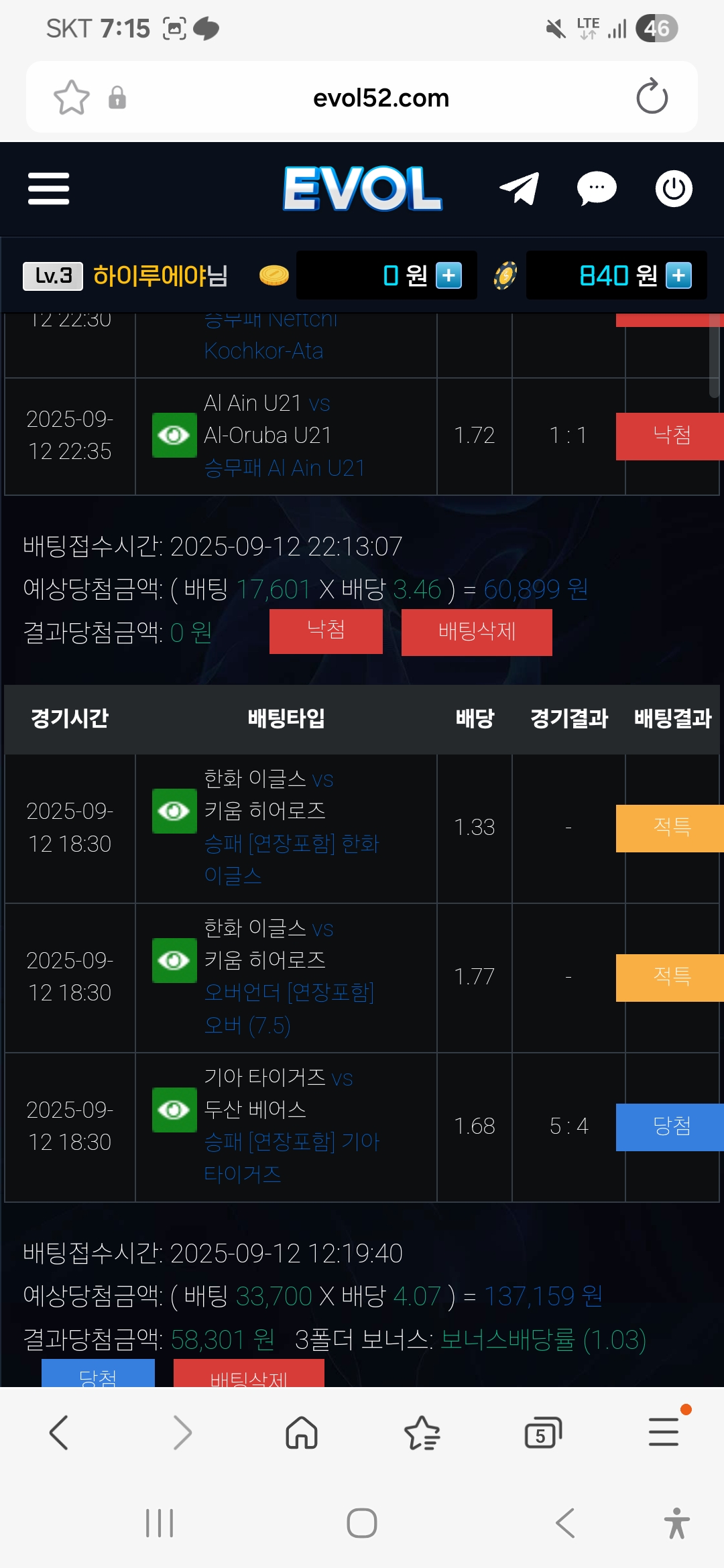Tap the eye icon for Al Ain U21 match
724x1568 pixels.
pos(174,436)
